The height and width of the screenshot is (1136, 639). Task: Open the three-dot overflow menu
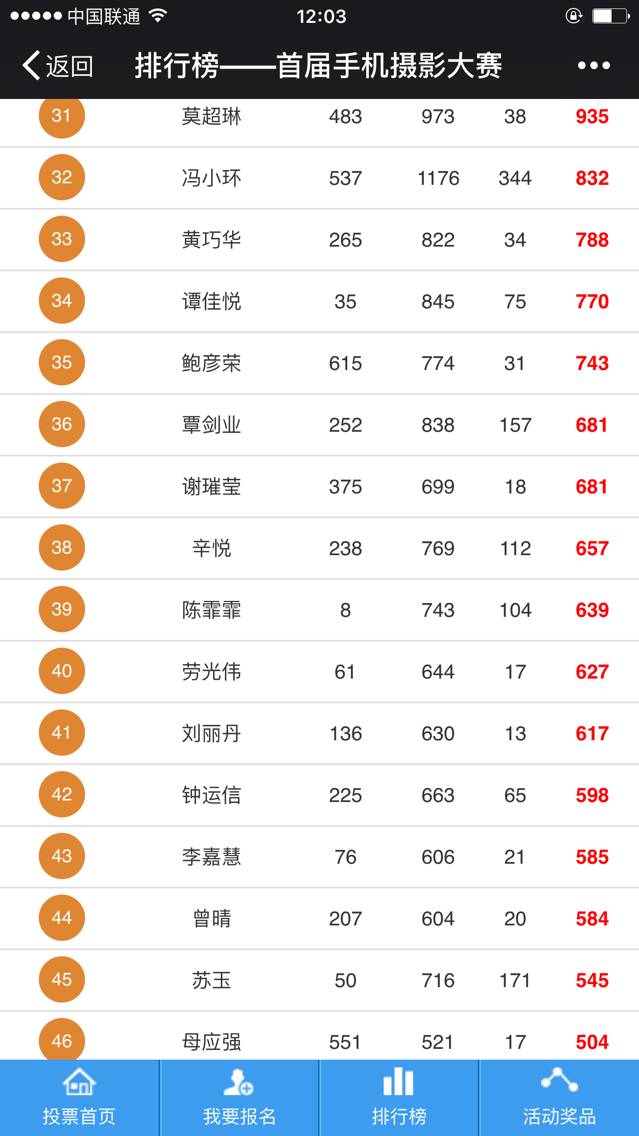(593, 66)
